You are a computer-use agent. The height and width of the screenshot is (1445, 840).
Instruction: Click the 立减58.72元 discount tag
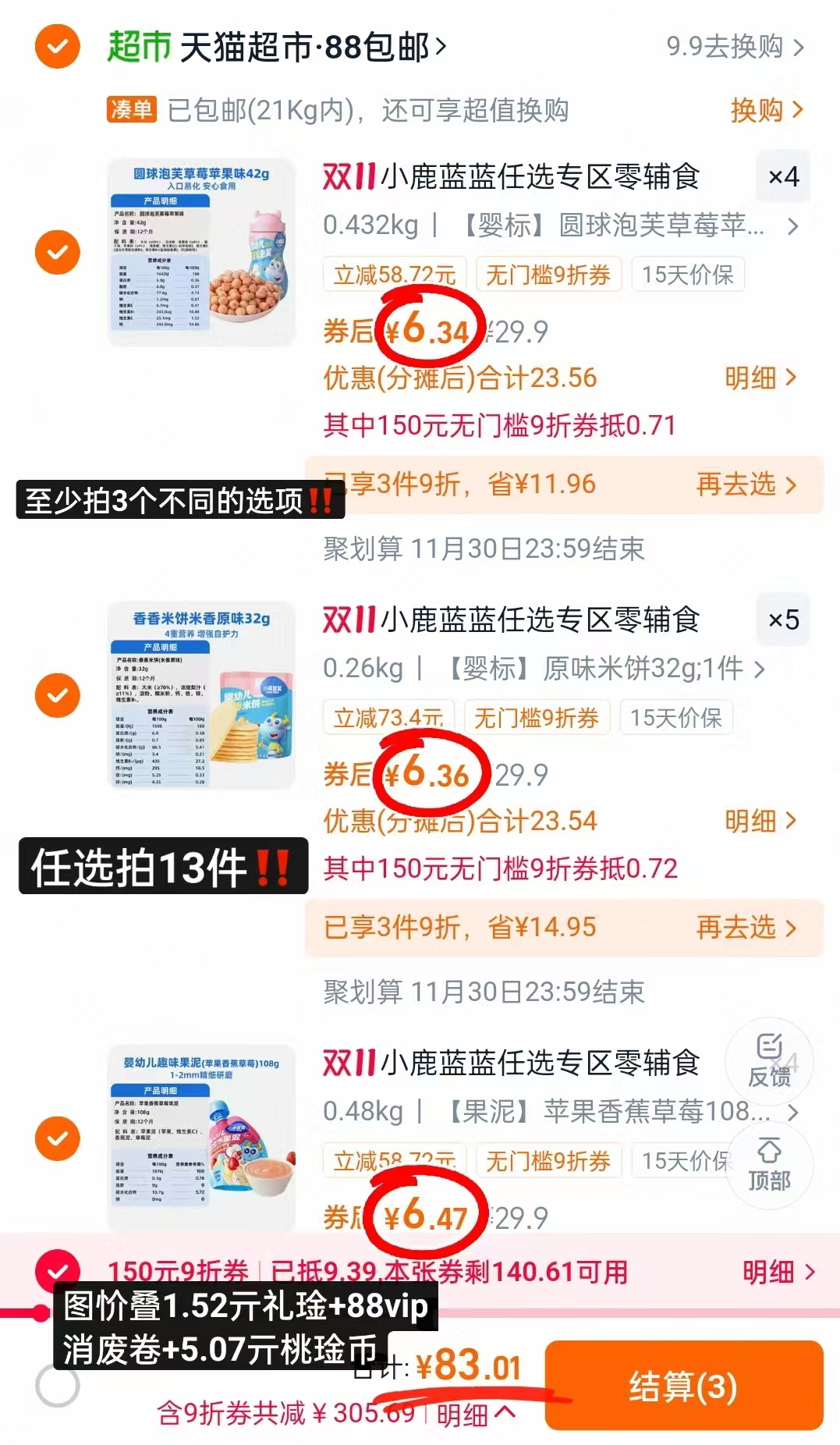coord(392,274)
